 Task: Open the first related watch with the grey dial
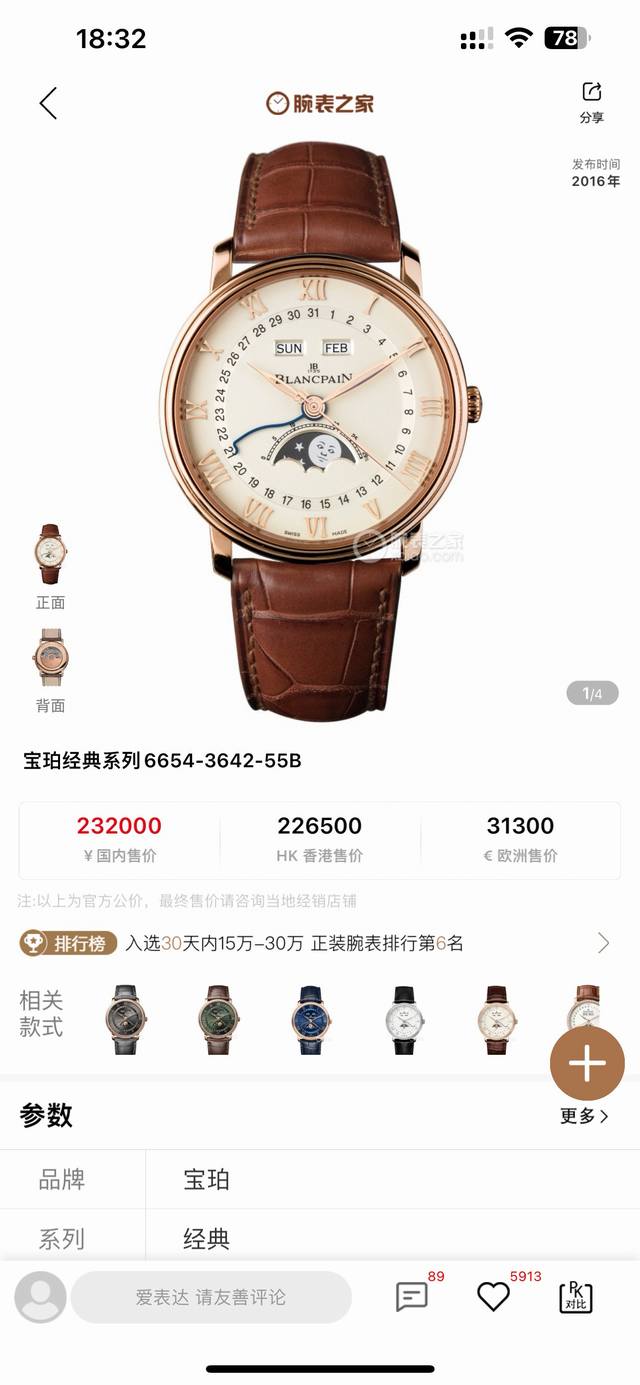coord(127,1019)
